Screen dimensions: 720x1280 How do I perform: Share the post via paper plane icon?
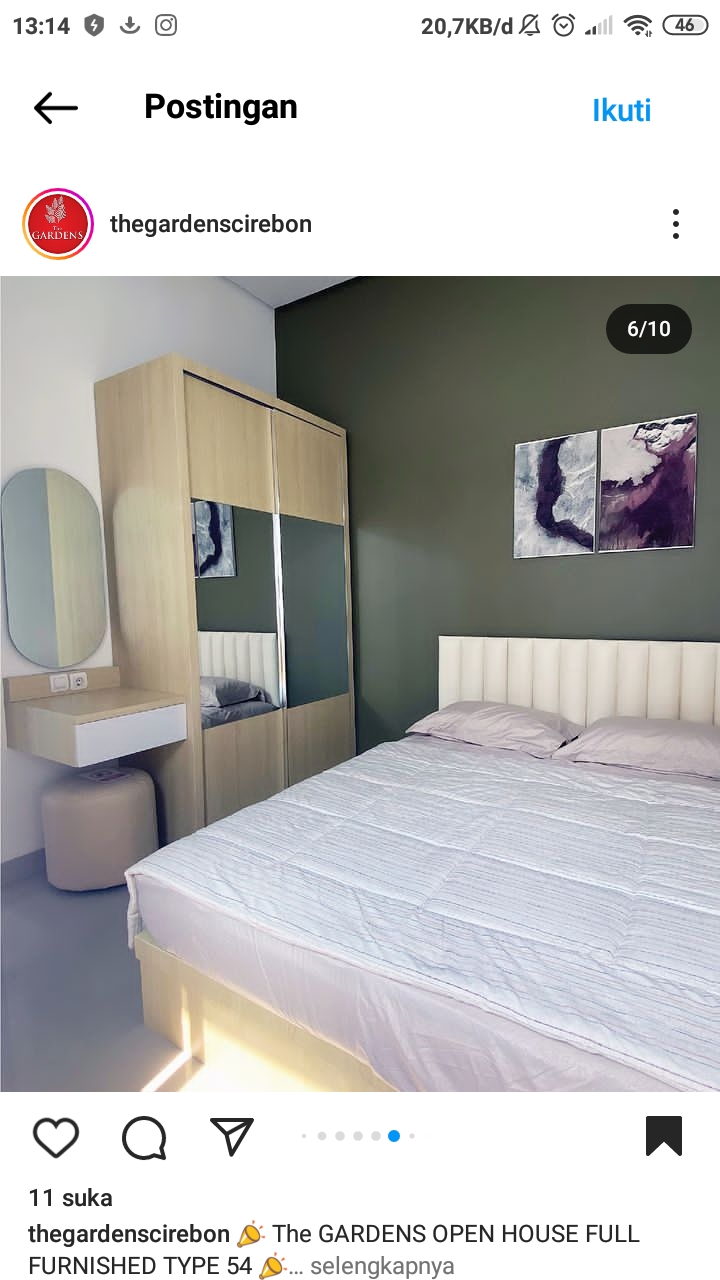232,1136
